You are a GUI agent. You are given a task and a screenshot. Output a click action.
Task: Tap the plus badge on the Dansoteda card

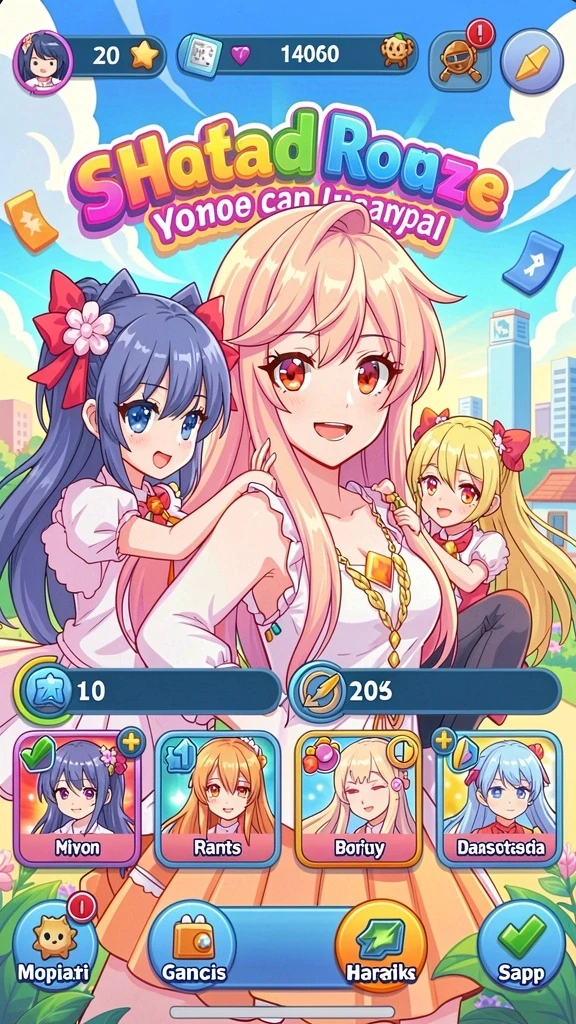445,741
